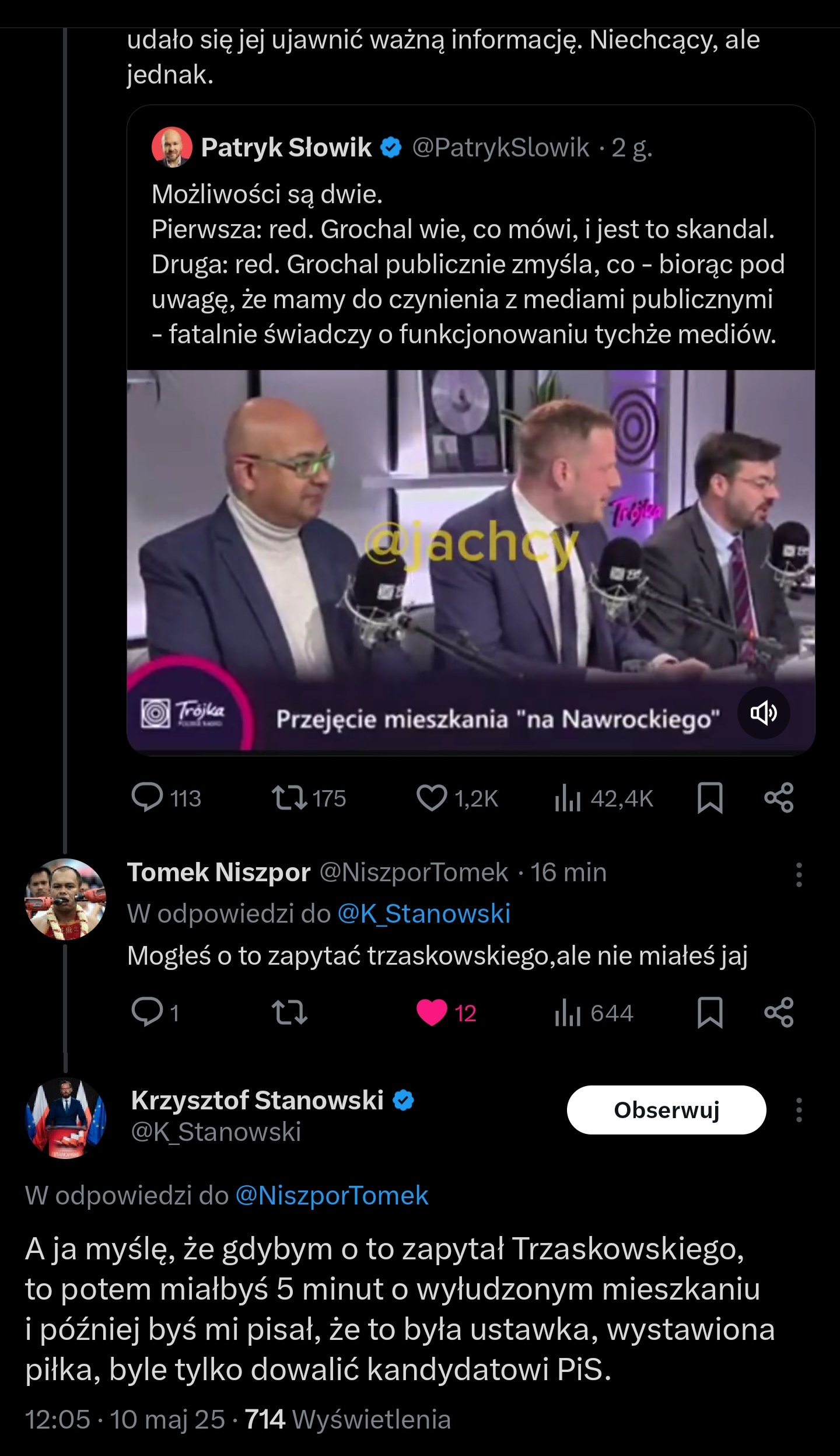Open overflow menu on Tomek Niszpor's reply
The image size is (840, 1456).
[799, 875]
